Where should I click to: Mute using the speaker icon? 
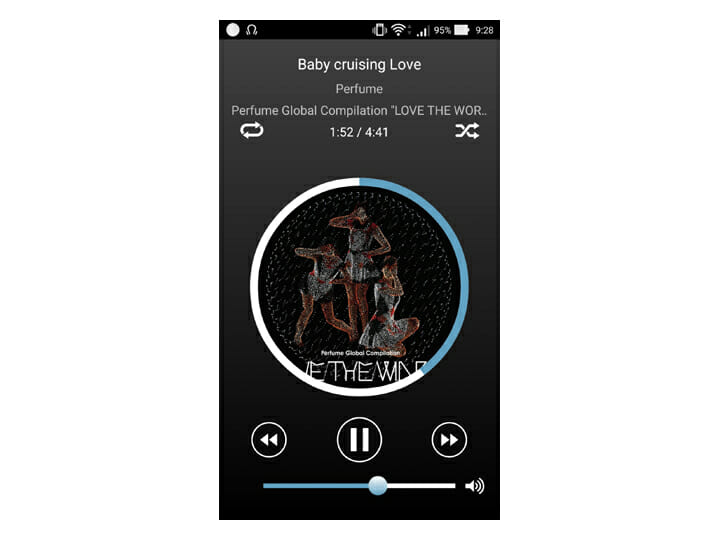pos(475,486)
